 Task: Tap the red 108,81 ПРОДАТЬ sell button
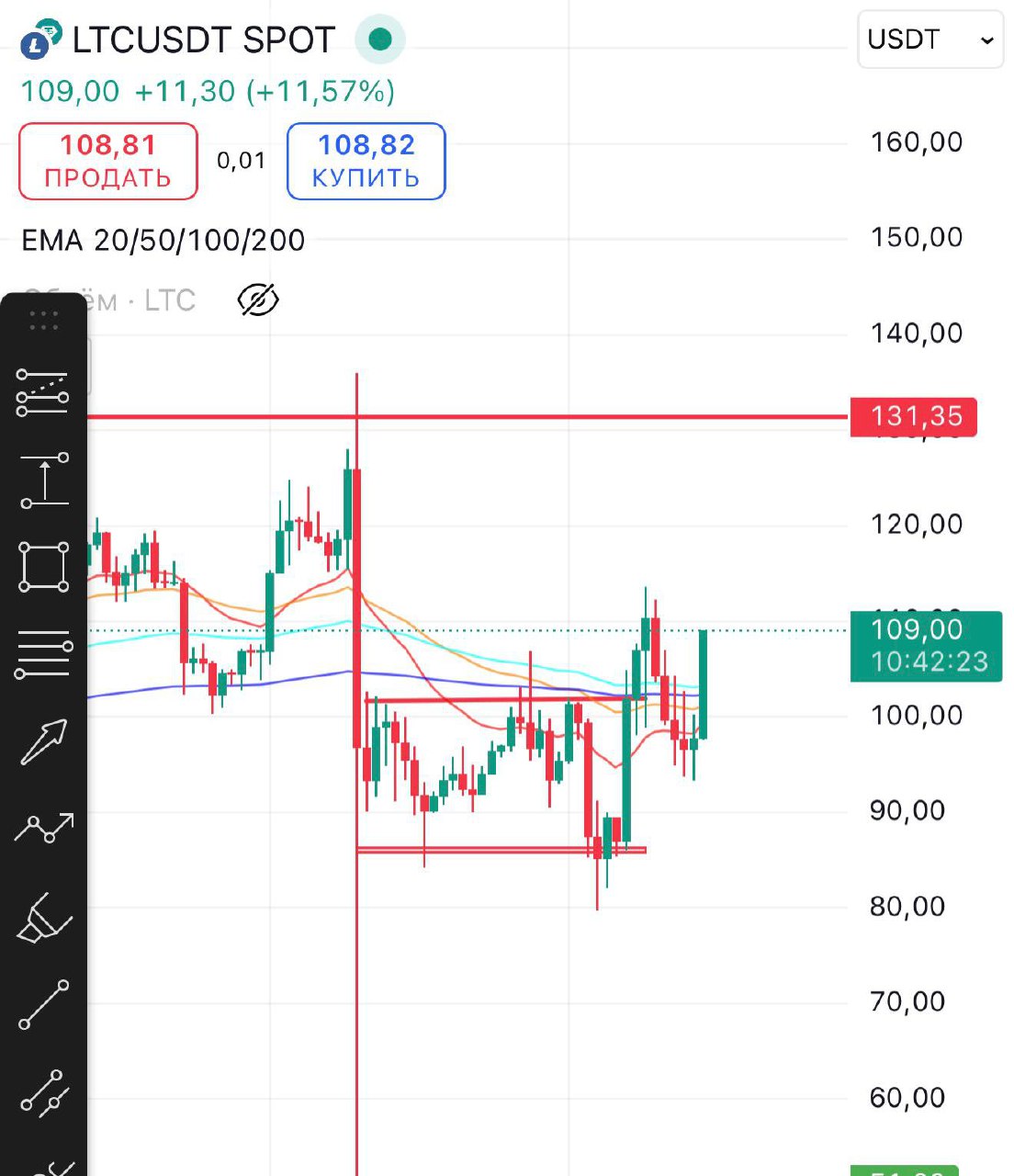[108, 161]
